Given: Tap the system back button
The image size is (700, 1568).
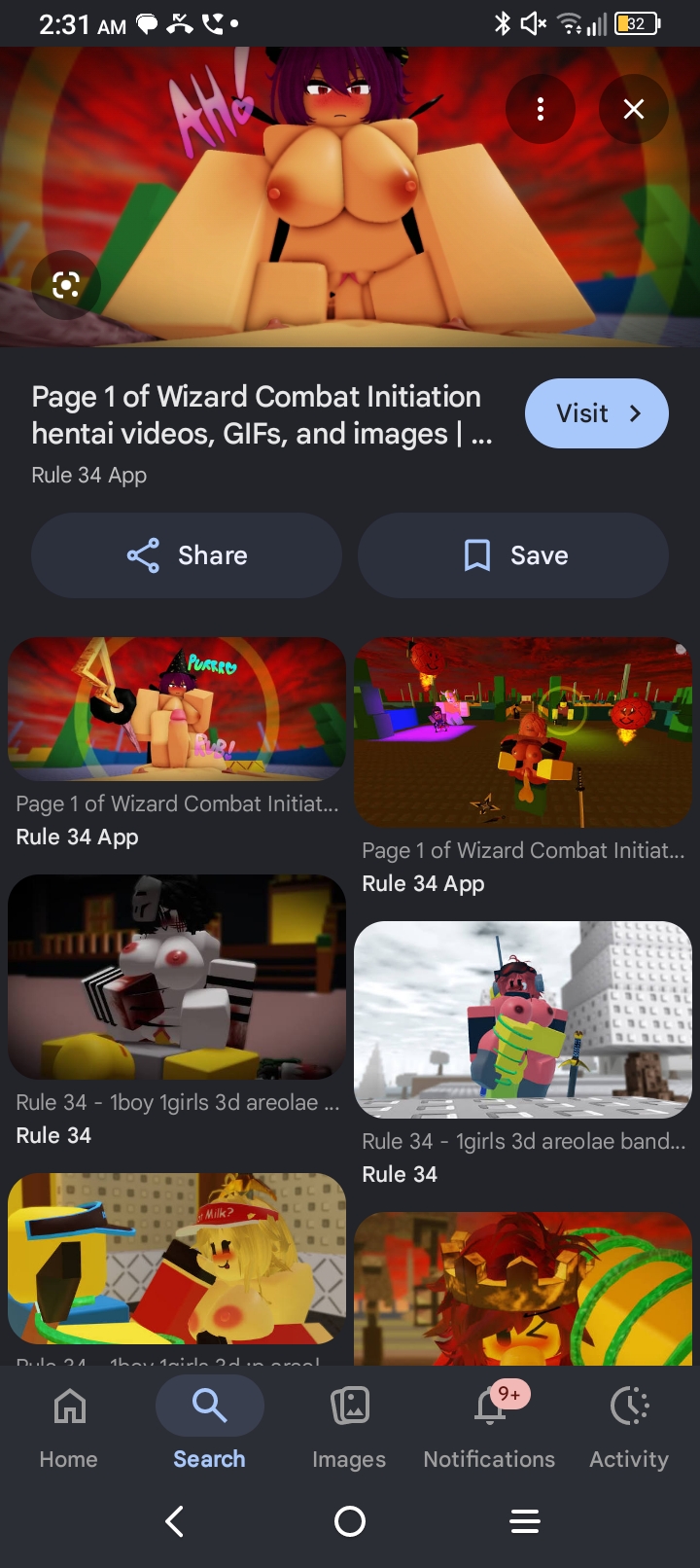Looking at the screenshot, I should [x=175, y=1521].
